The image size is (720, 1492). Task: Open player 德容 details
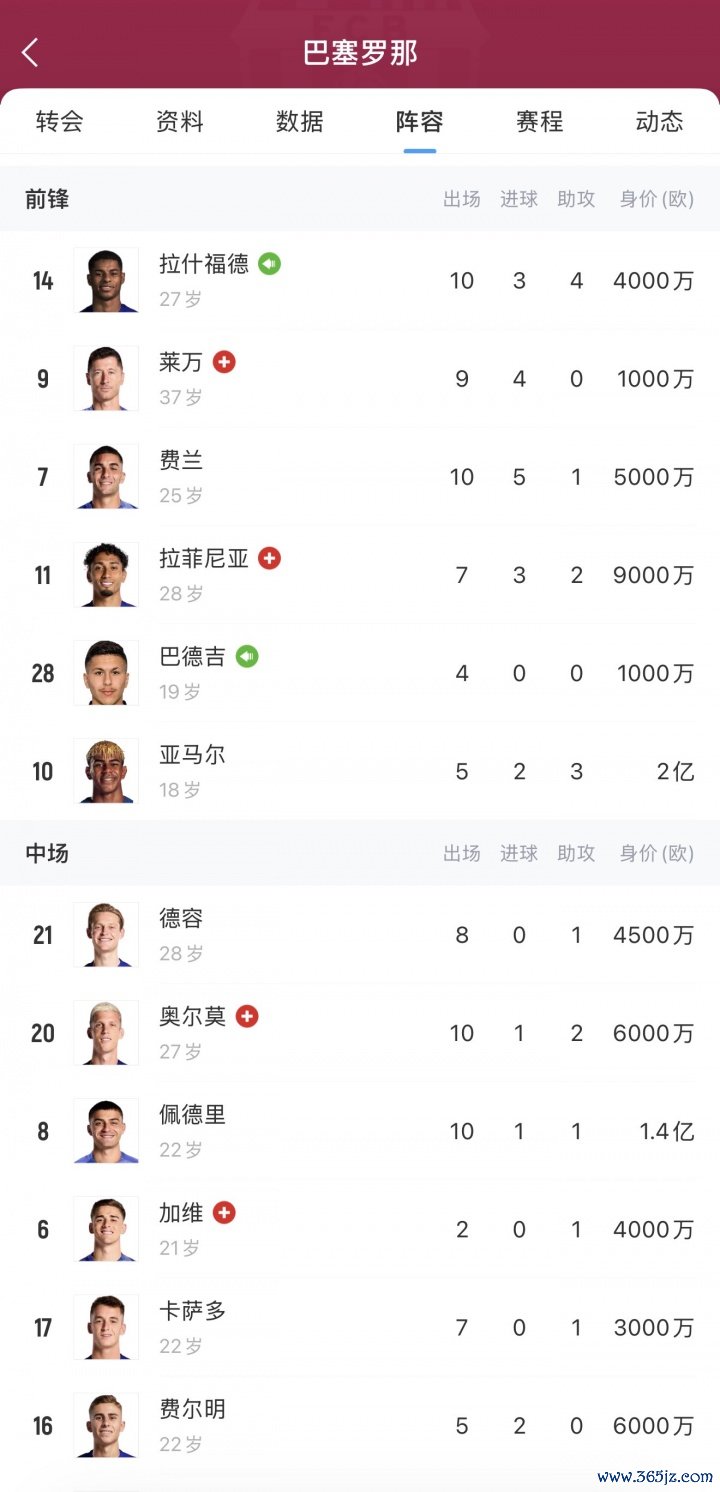coord(181,918)
